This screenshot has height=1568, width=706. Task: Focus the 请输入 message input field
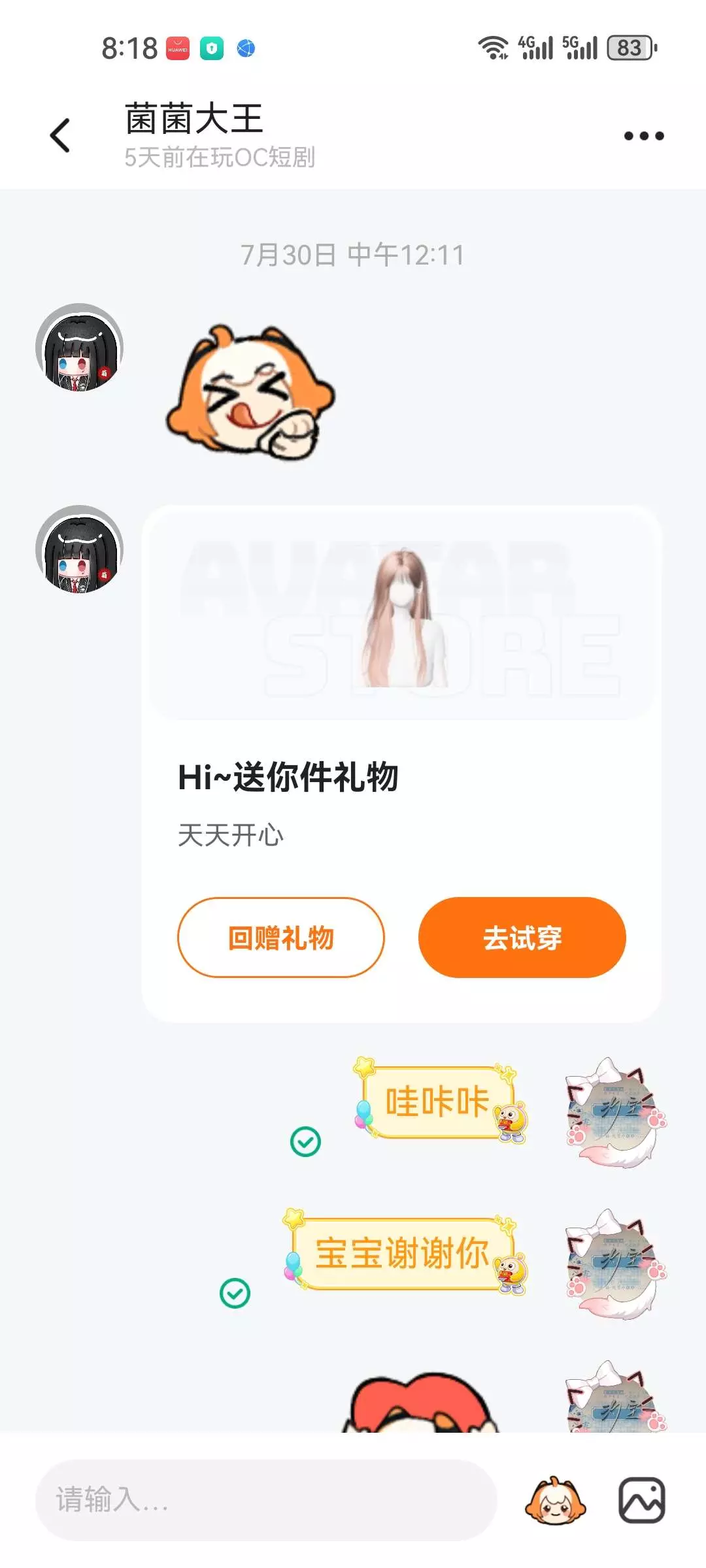(266, 1499)
